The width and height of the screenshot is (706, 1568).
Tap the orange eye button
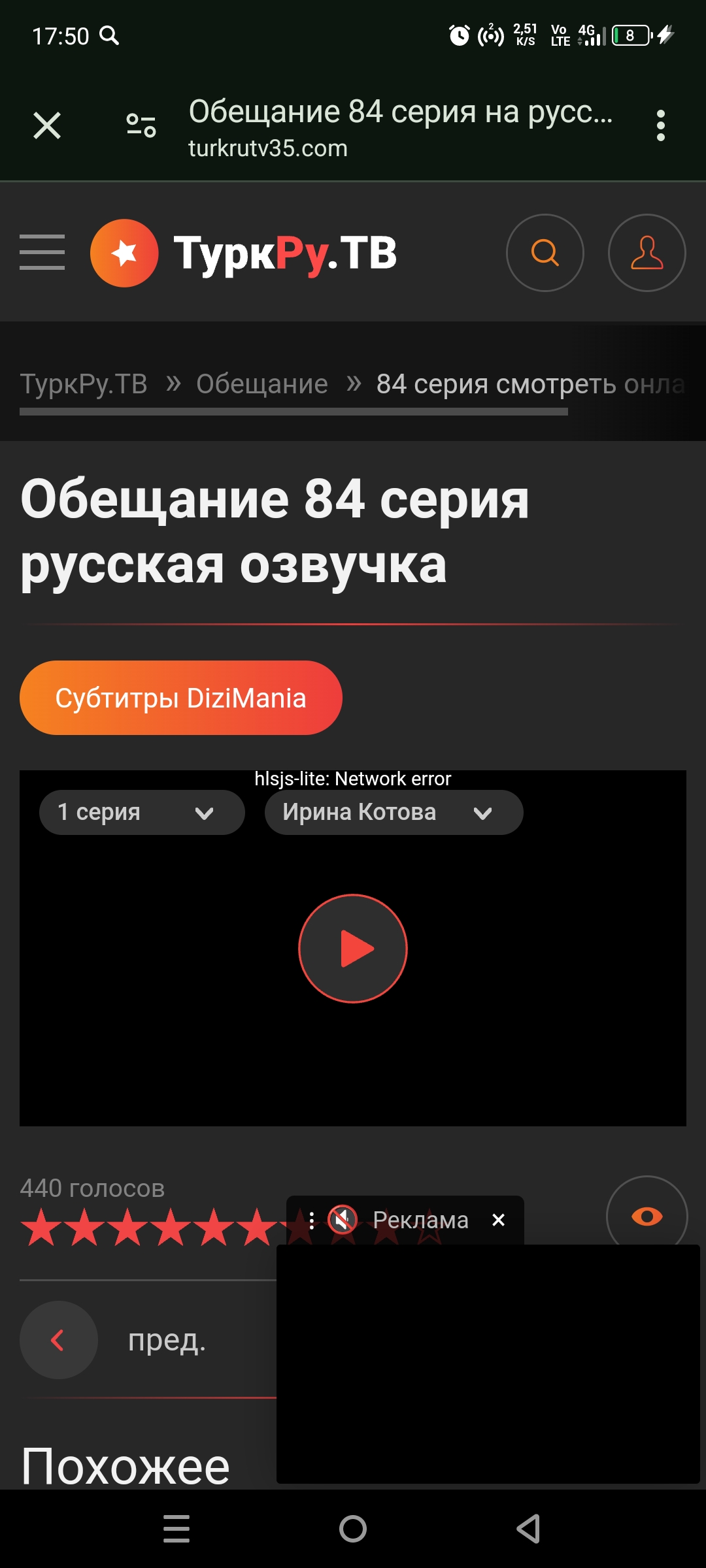tap(647, 1216)
